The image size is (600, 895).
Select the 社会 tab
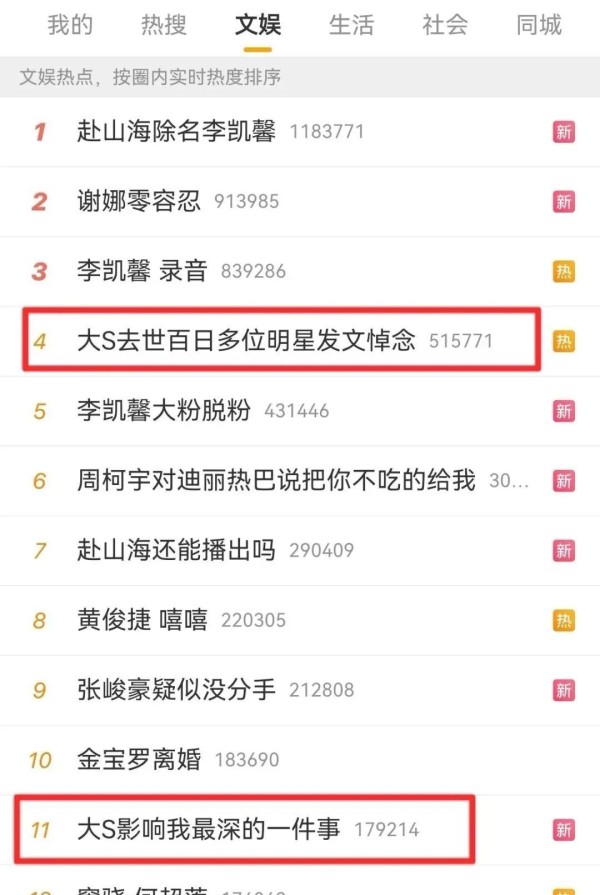445,25
